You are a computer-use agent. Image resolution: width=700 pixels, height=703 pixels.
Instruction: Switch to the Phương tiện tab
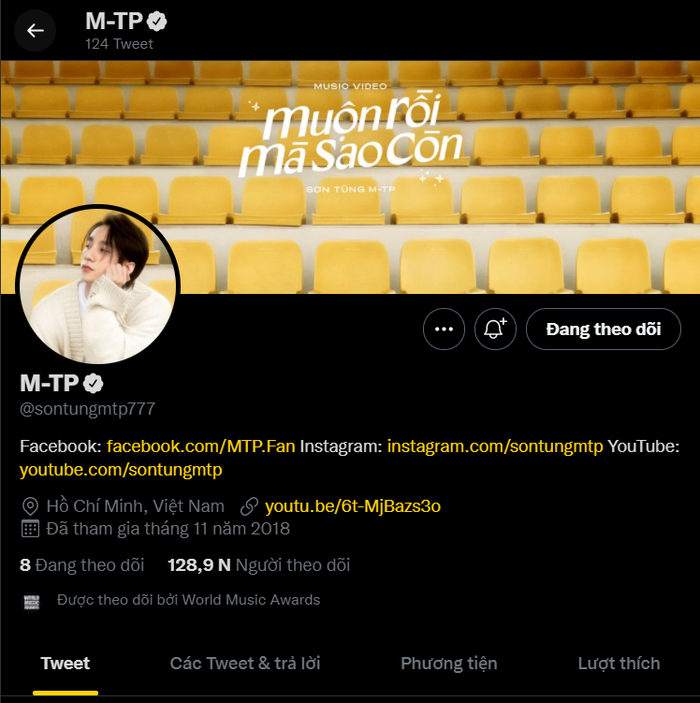point(449,663)
